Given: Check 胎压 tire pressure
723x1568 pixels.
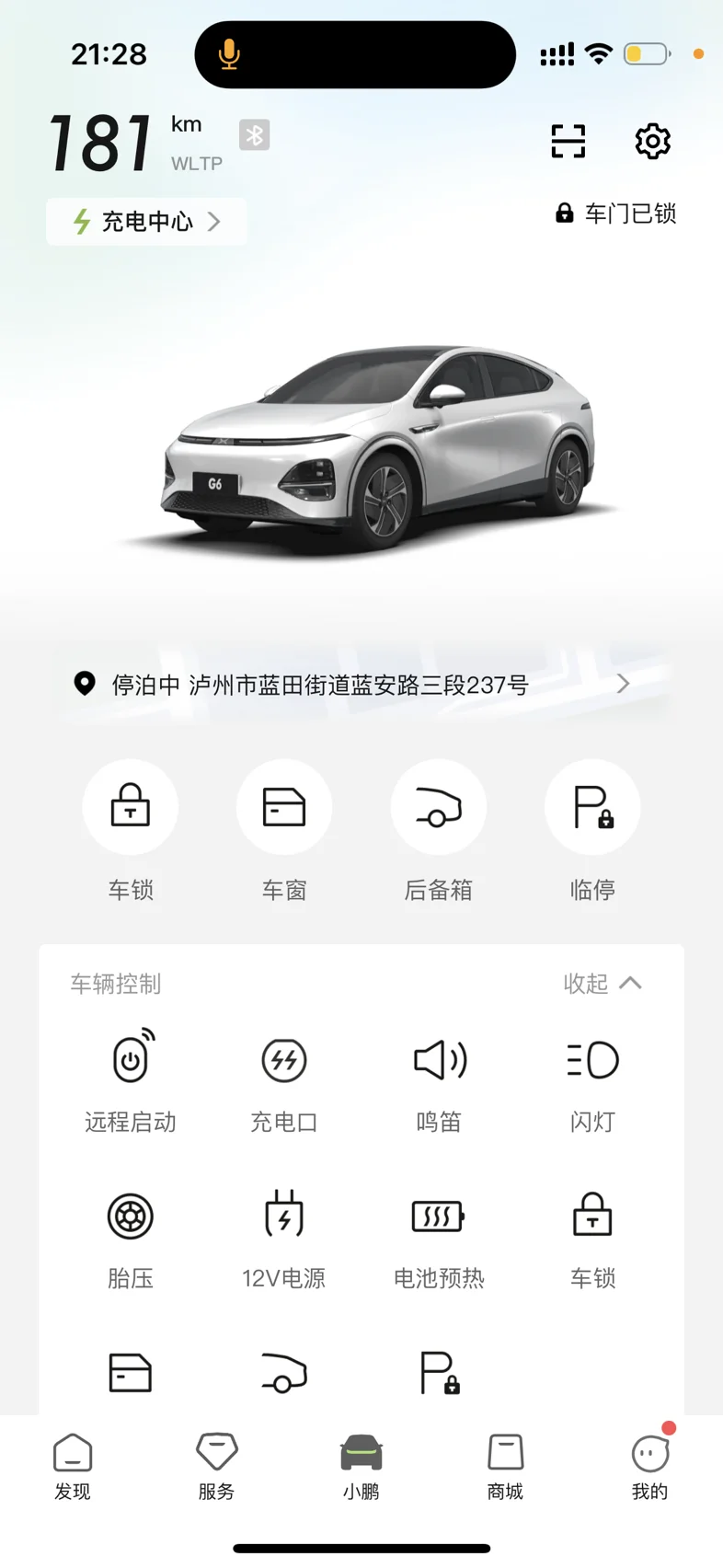Looking at the screenshot, I should pos(131,1239).
